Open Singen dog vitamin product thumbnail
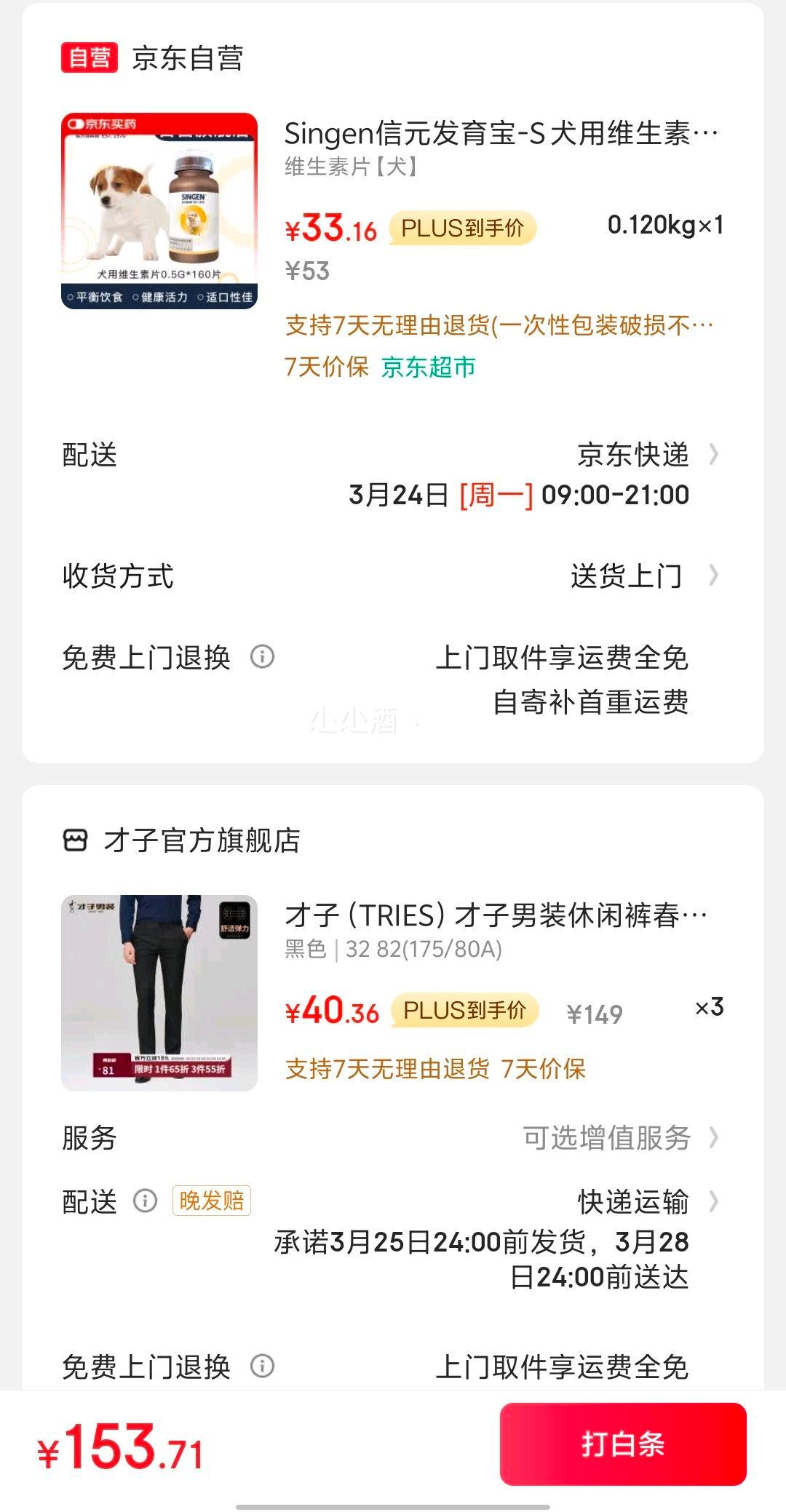 click(x=159, y=211)
